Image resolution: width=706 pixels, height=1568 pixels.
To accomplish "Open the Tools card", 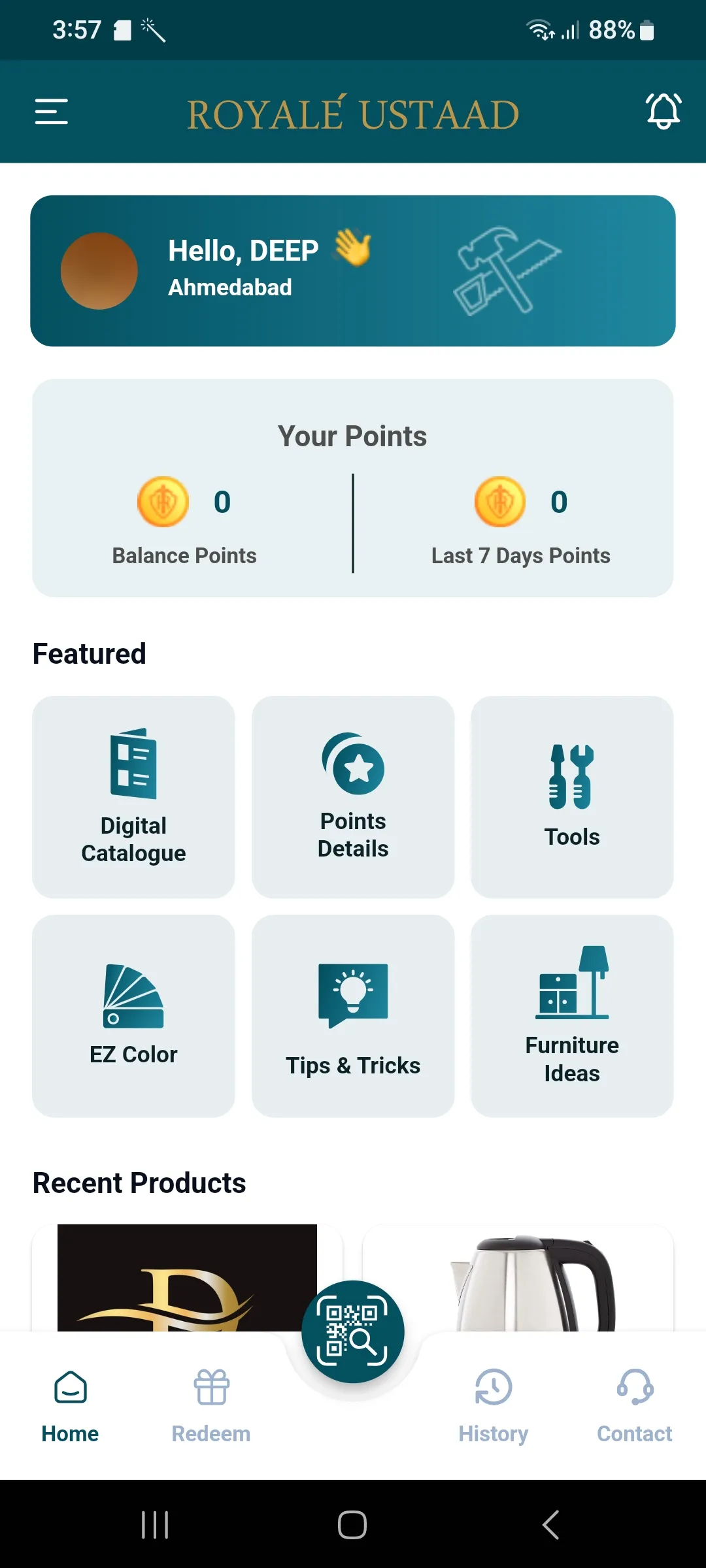I will (x=572, y=796).
